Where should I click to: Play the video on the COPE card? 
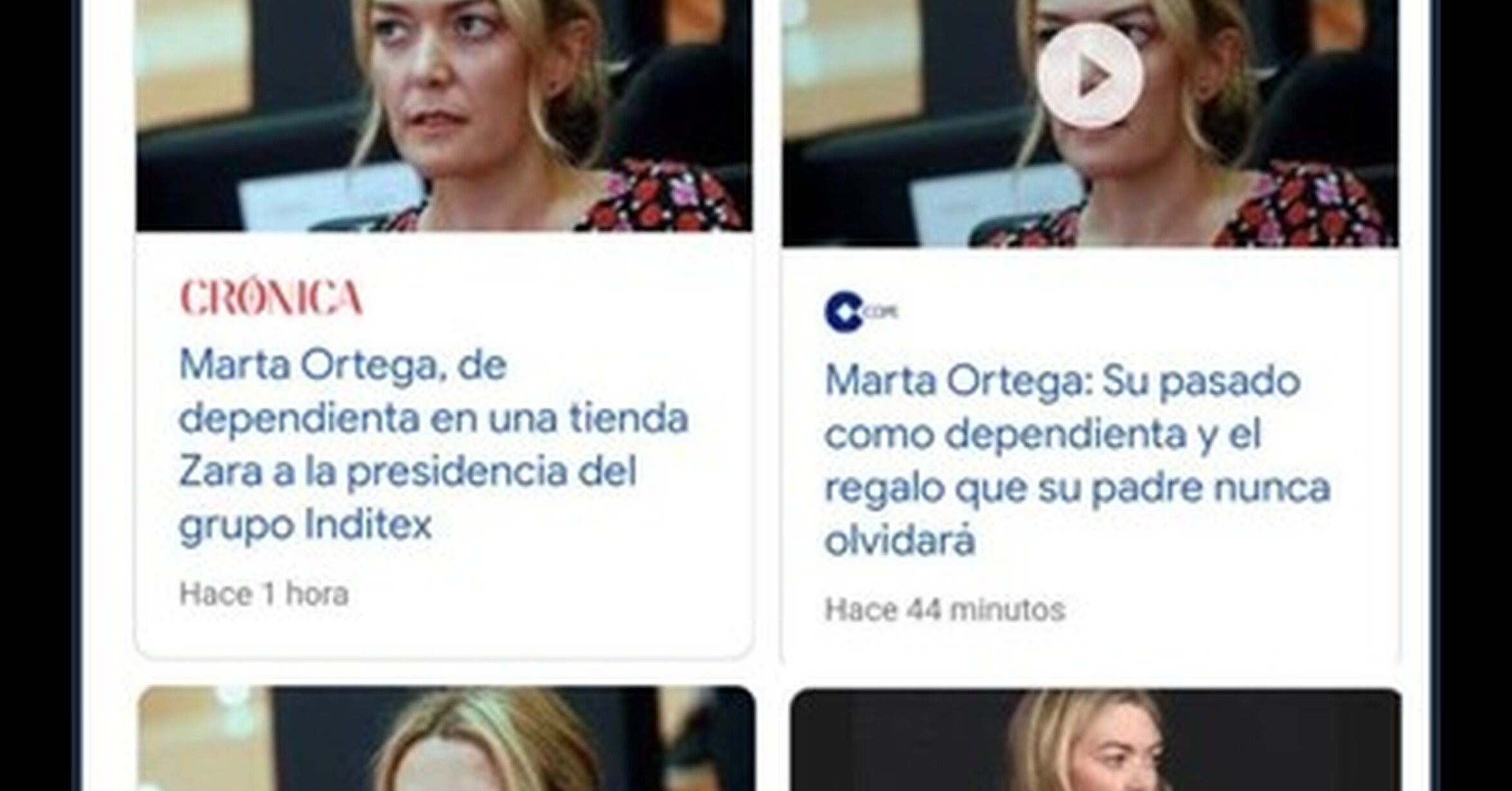point(1089,76)
